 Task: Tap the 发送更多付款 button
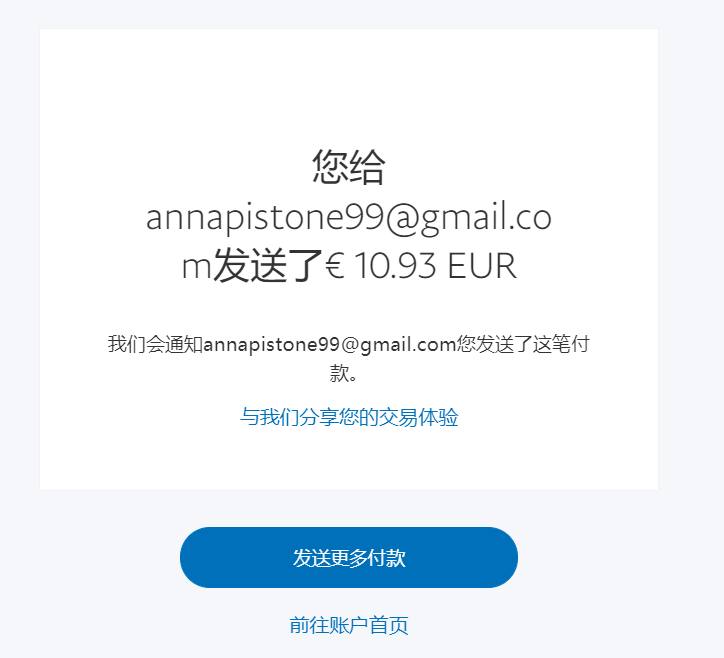tap(349, 558)
